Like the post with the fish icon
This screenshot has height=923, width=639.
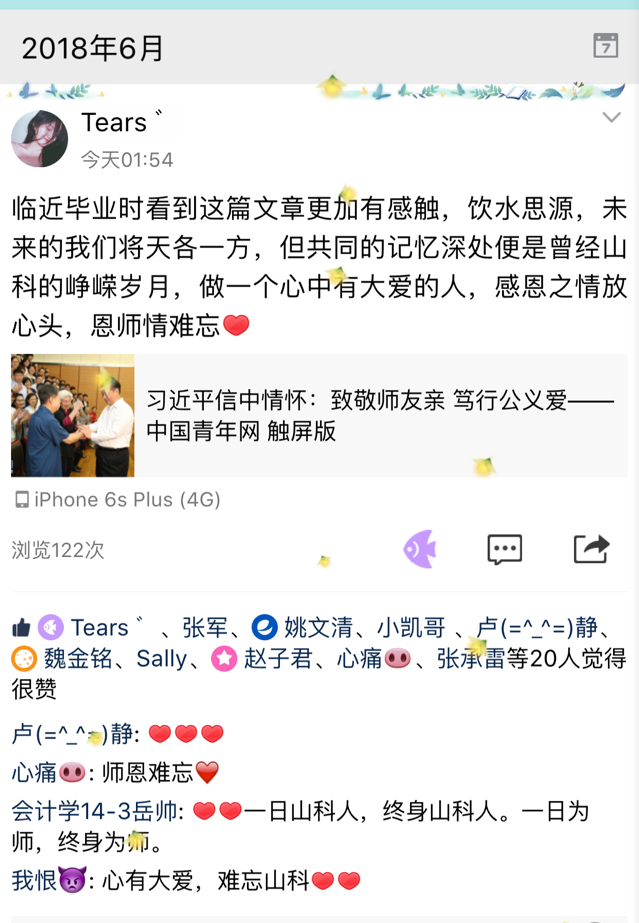(419, 549)
